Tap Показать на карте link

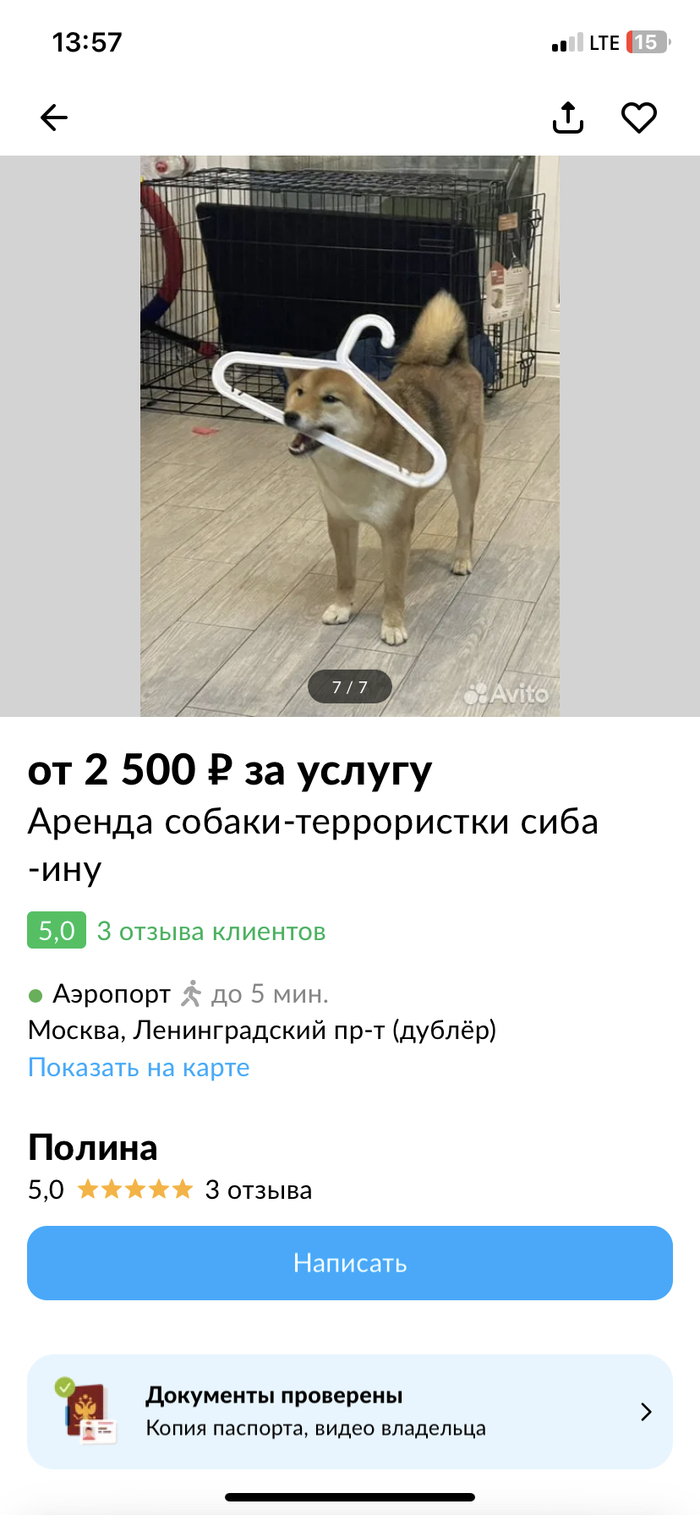138,1067
